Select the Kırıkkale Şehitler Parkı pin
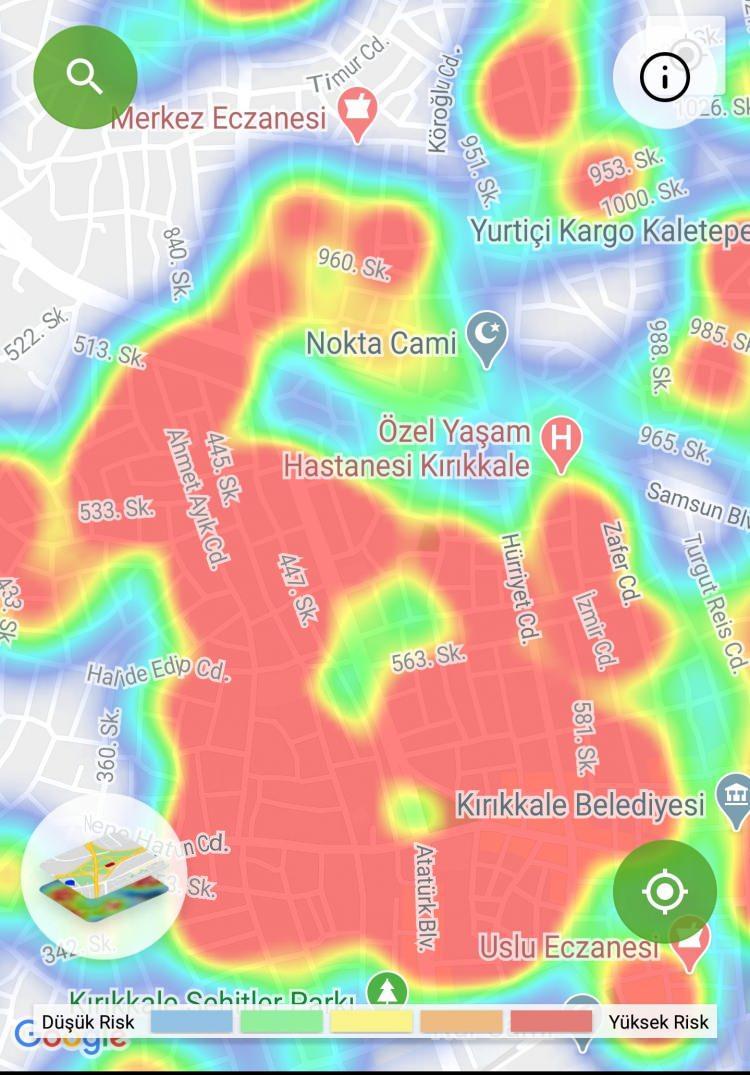Image resolution: width=750 pixels, height=1075 pixels. (387, 994)
